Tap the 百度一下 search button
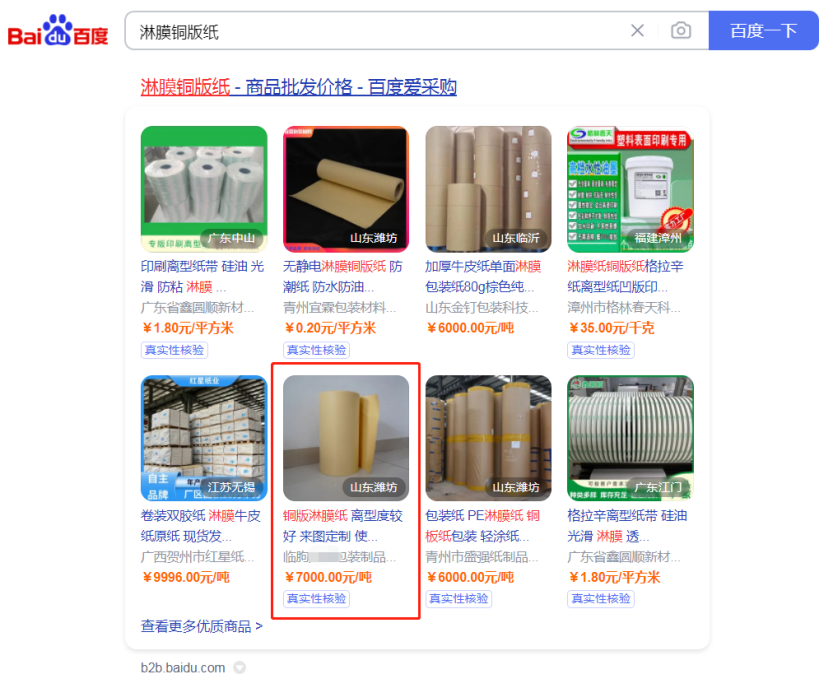 (x=763, y=31)
